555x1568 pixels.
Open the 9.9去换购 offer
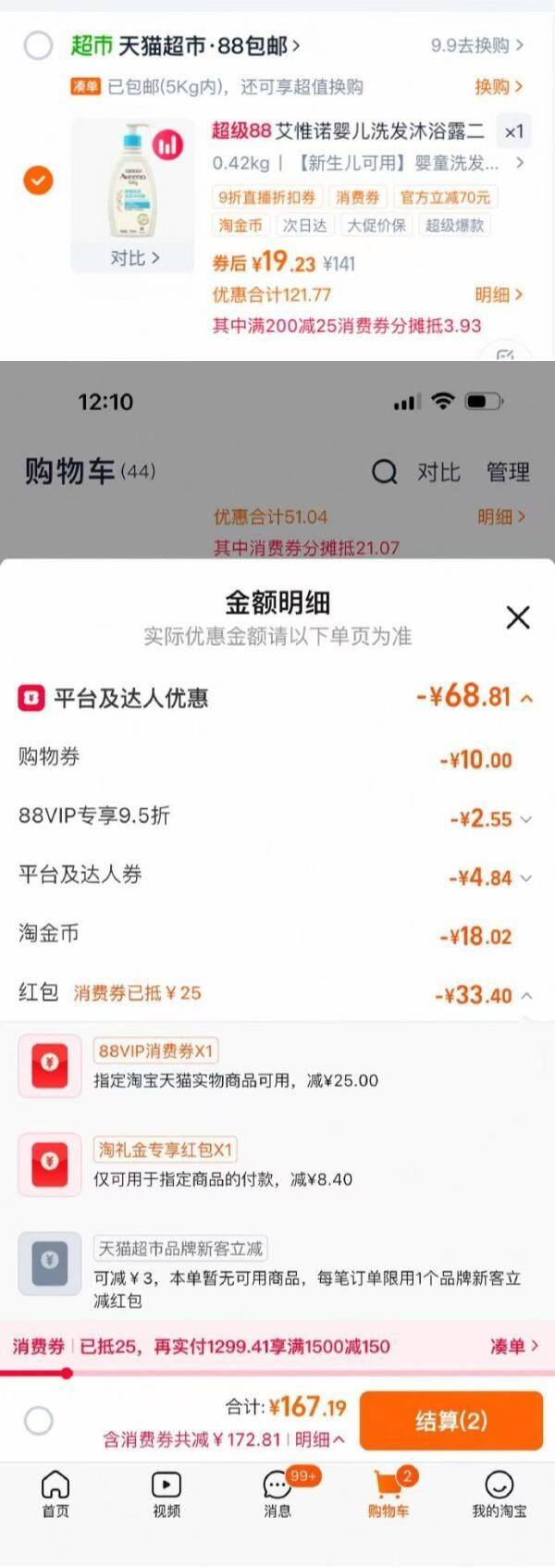pos(476,44)
